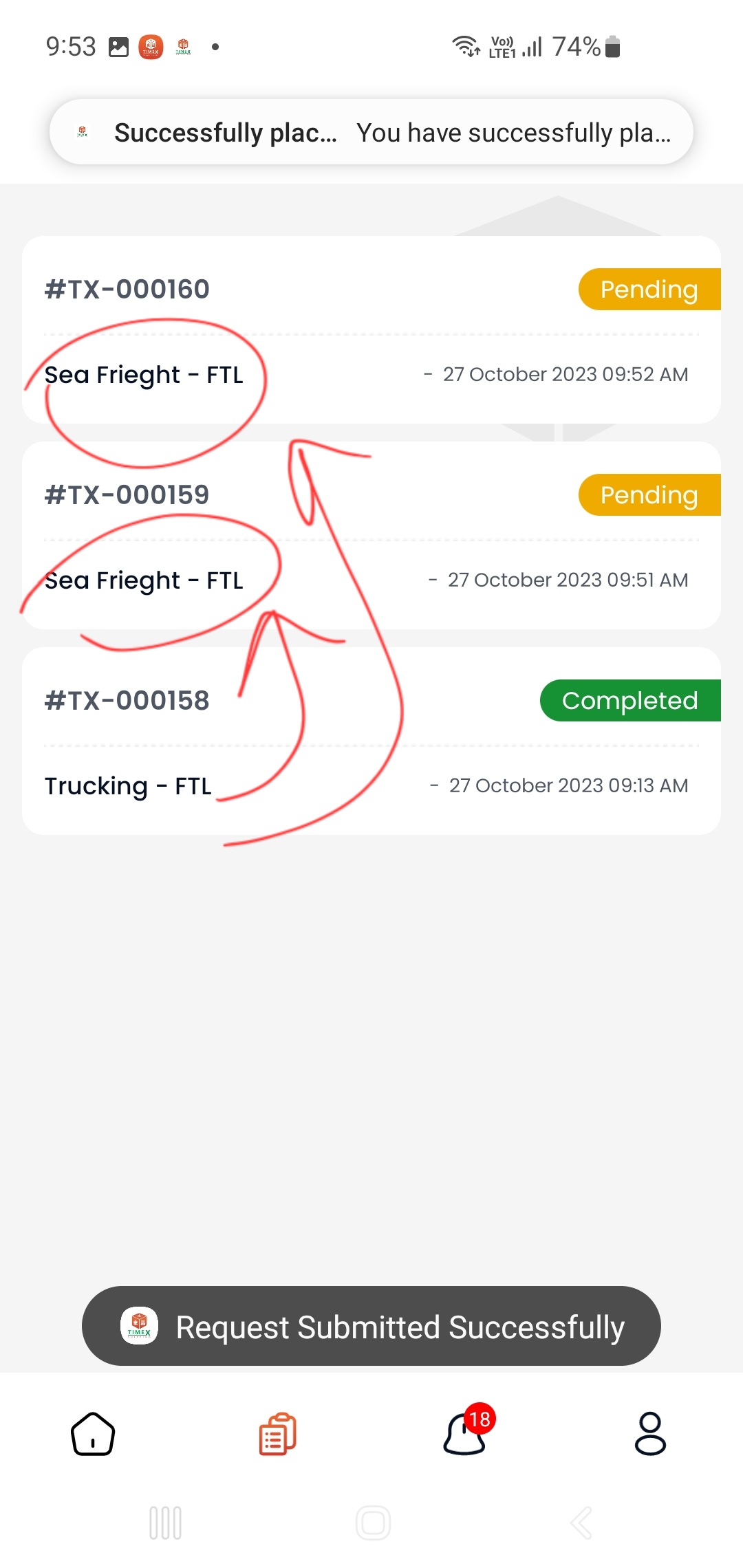Switch to the profile tab

[650, 1434]
